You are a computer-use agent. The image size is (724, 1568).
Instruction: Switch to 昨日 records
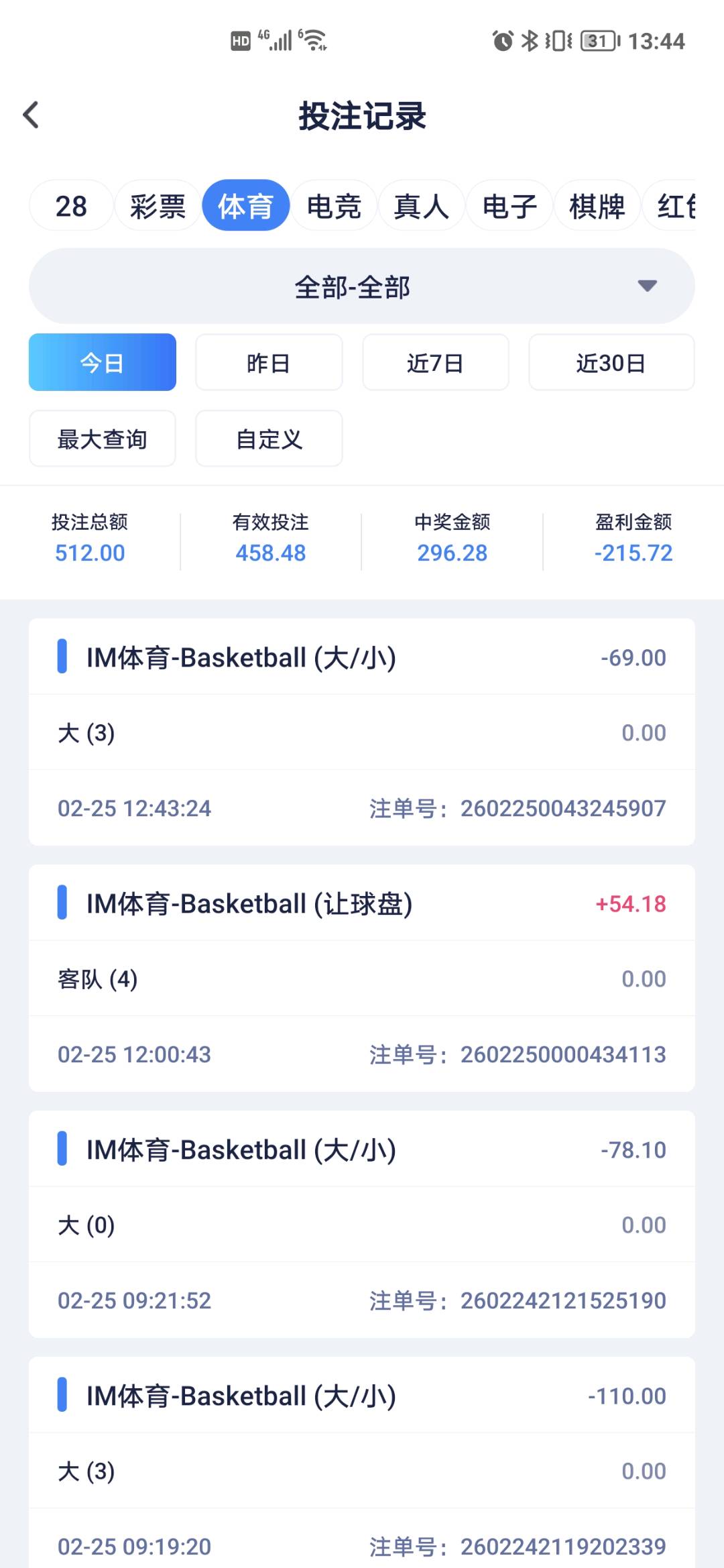click(269, 362)
